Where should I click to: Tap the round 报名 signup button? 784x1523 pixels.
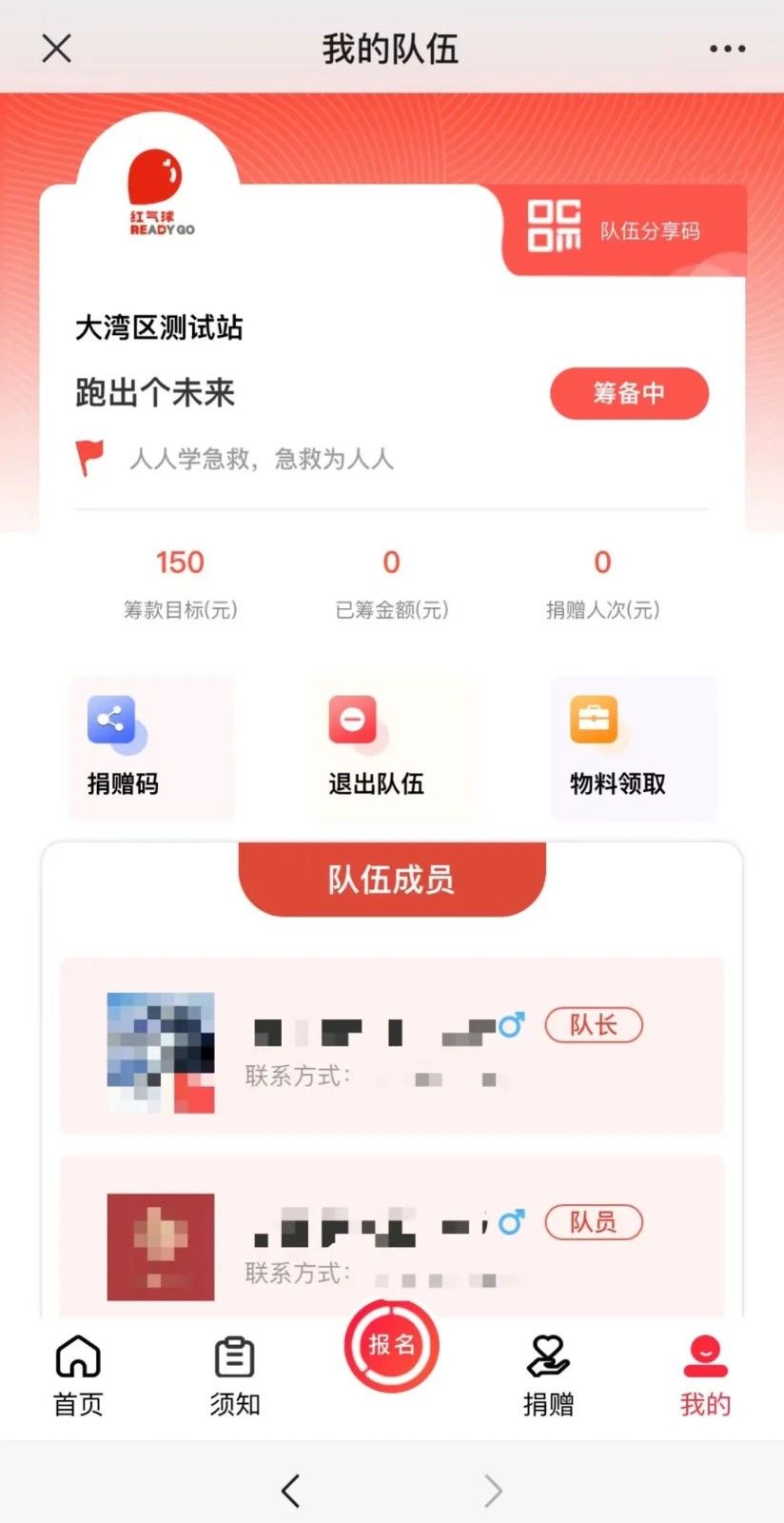click(391, 1345)
